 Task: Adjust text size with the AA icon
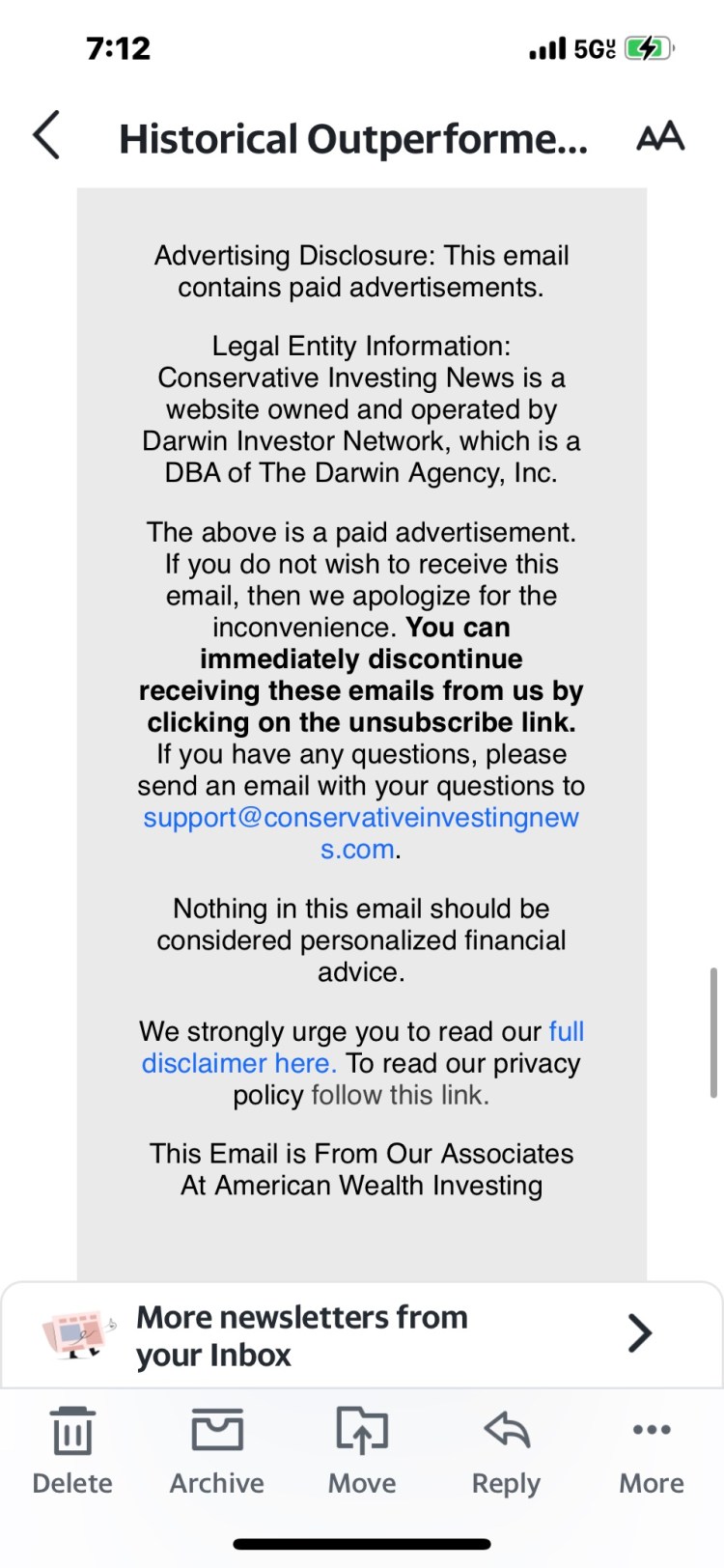(660, 137)
